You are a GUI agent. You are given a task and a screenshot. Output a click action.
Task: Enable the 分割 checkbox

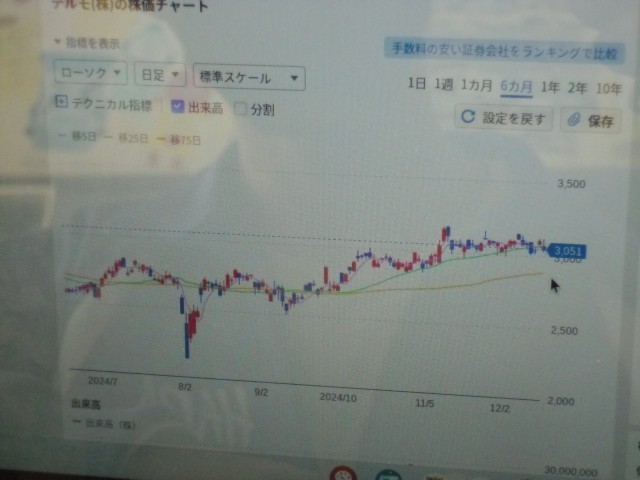click(x=240, y=108)
